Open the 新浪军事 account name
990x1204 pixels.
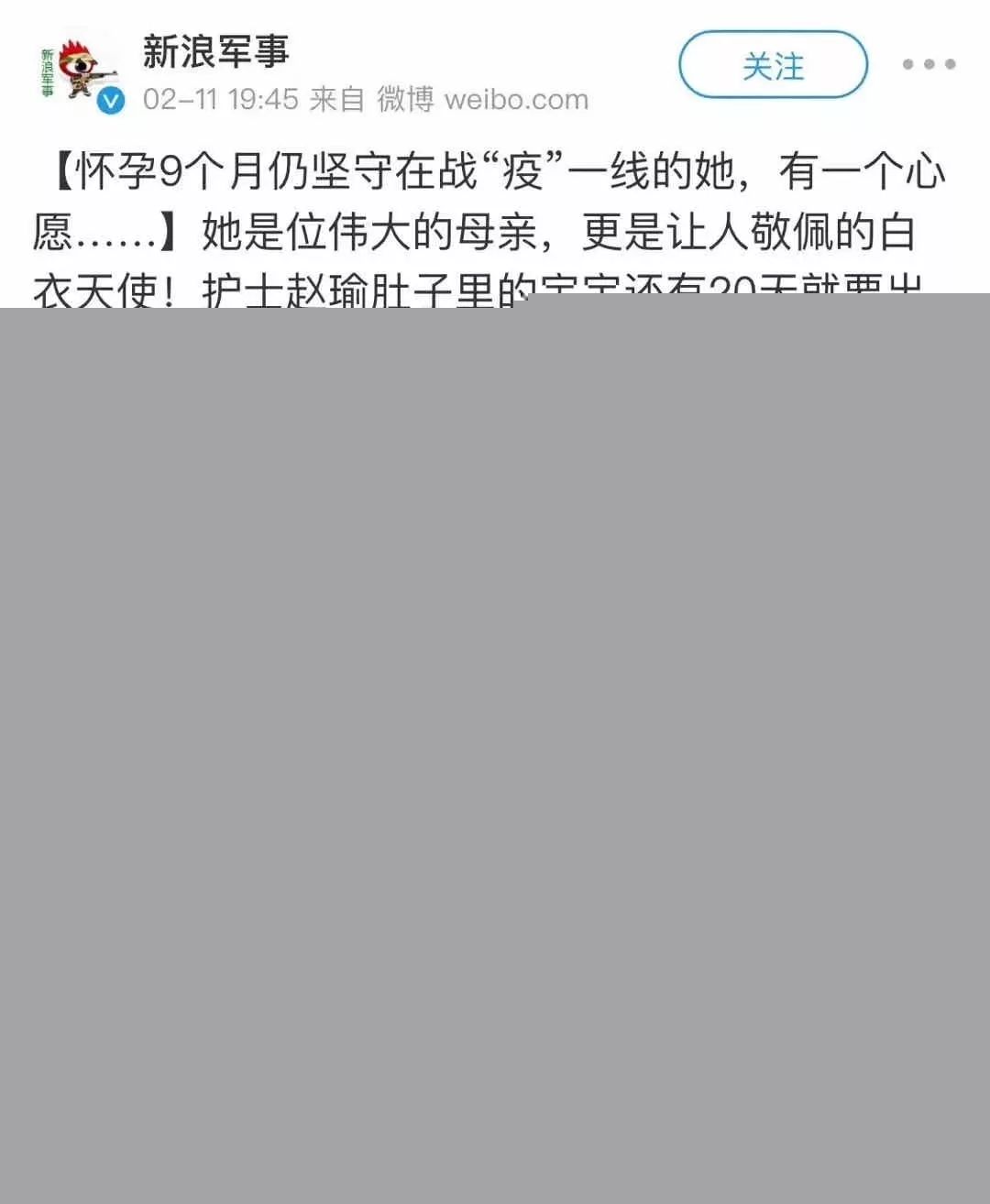(216, 51)
